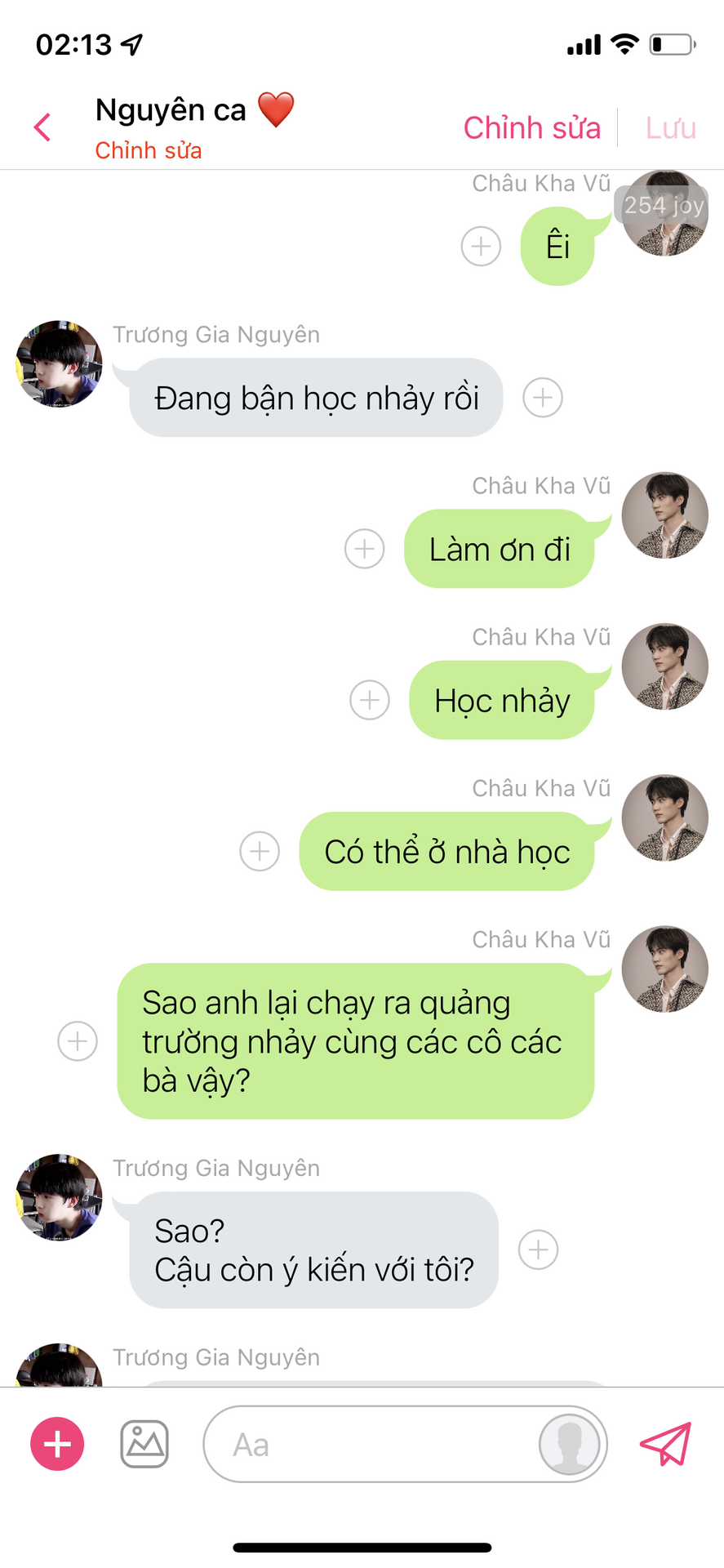Tap plus beside "Học nhảy" bubble
The image size is (724, 1568).
click(x=370, y=700)
